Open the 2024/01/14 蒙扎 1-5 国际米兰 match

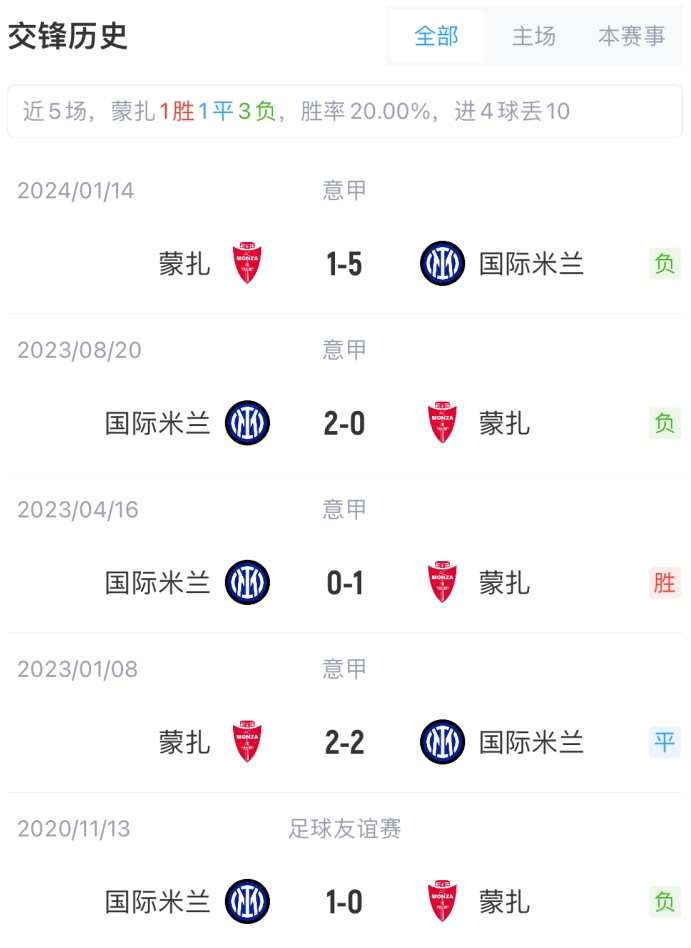(344, 264)
